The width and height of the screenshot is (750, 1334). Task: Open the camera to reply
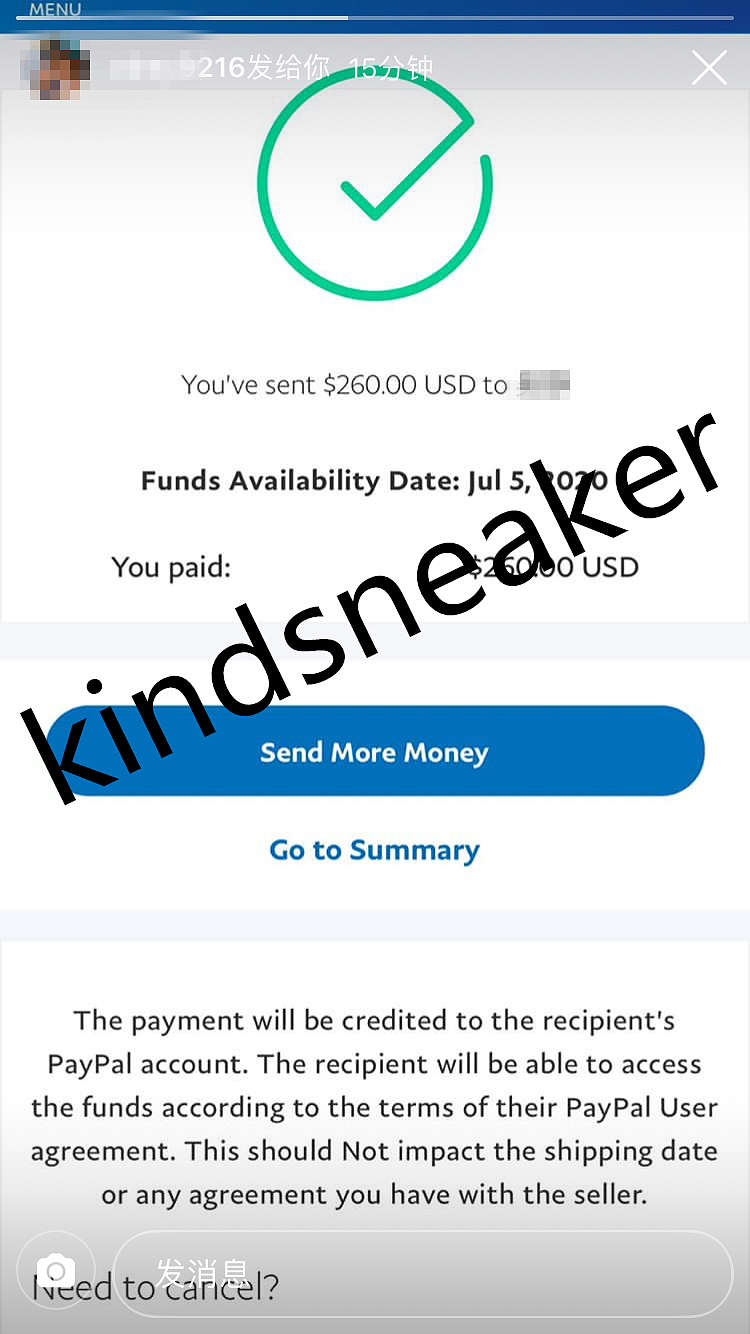coord(56,1272)
